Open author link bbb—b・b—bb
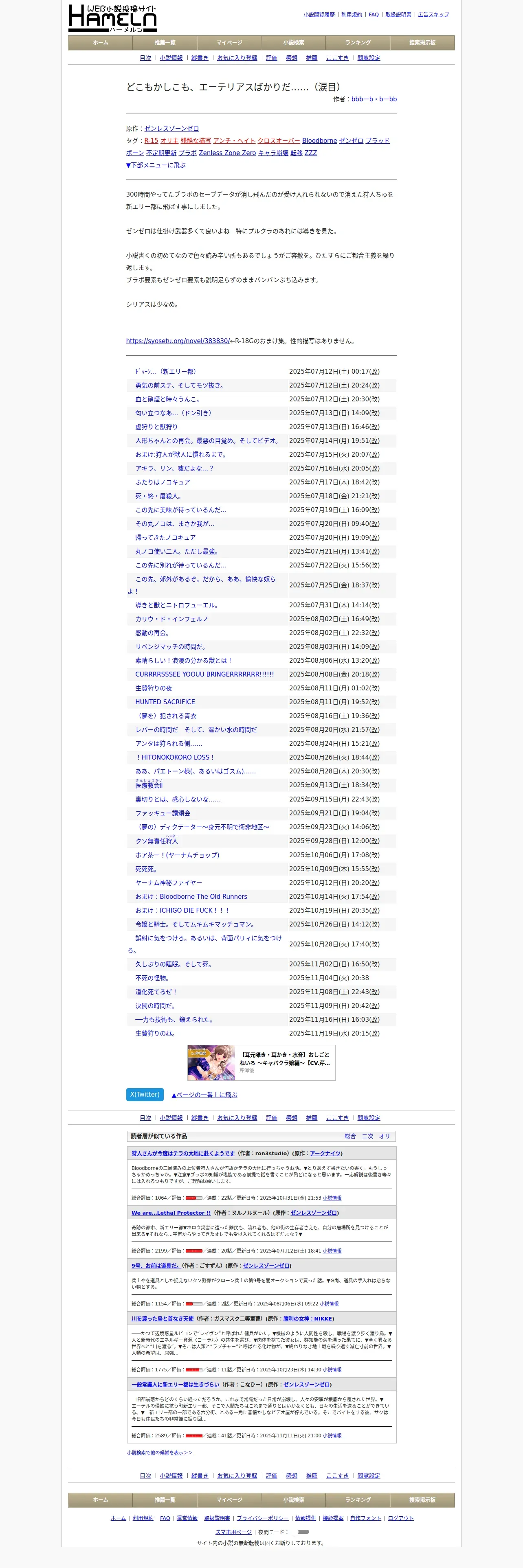Viewport: 523px width, 1568px height. pos(374,99)
